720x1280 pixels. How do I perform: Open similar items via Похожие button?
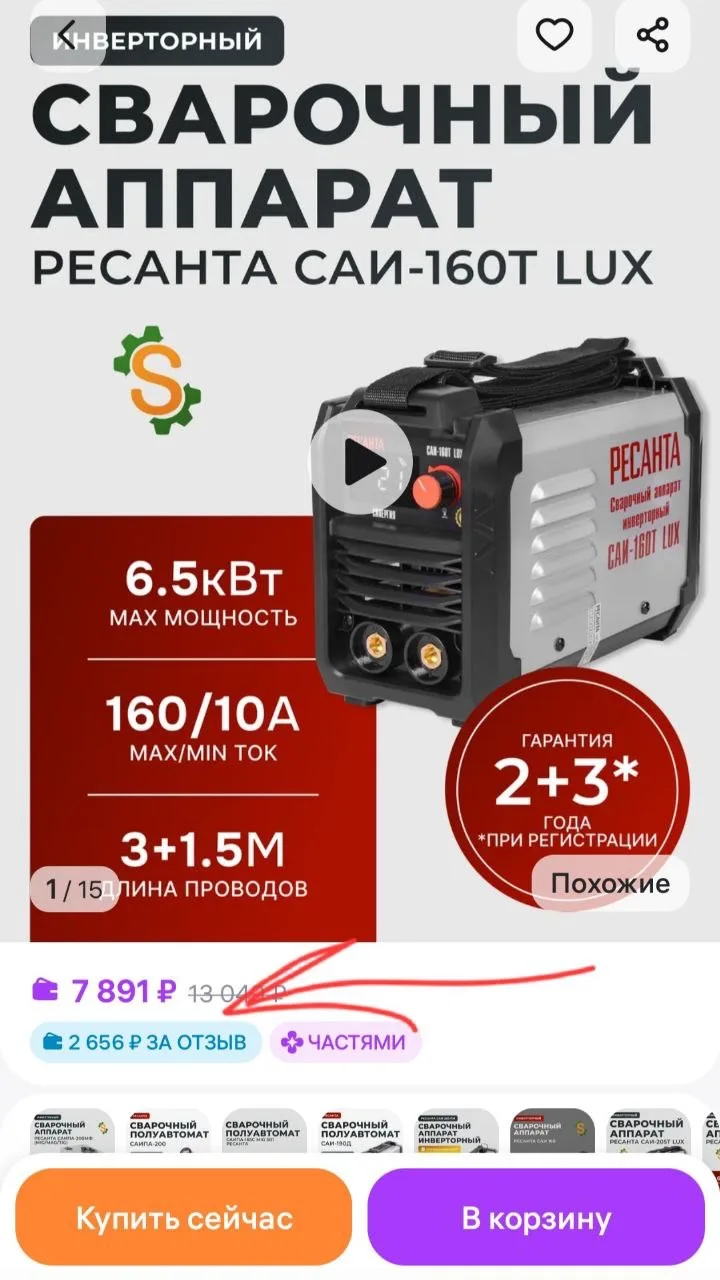click(609, 884)
